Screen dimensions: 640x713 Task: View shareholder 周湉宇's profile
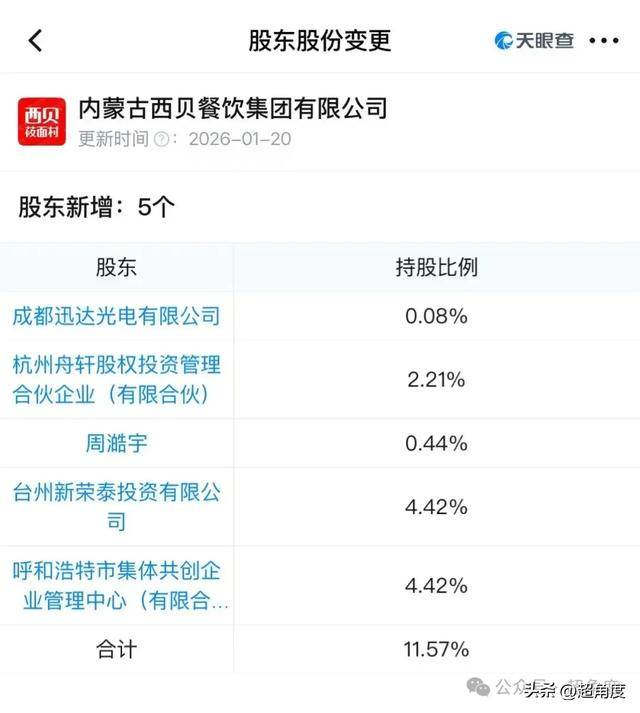click(x=116, y=442)
